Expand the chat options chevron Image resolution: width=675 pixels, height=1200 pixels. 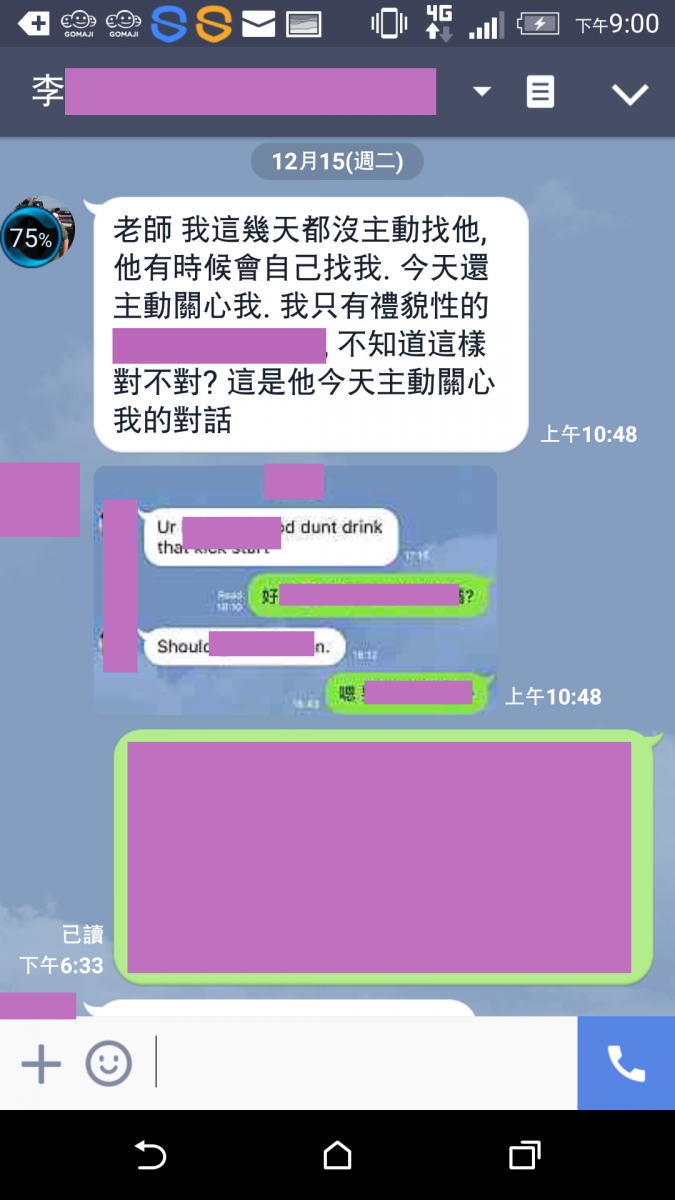click(630, 94)
